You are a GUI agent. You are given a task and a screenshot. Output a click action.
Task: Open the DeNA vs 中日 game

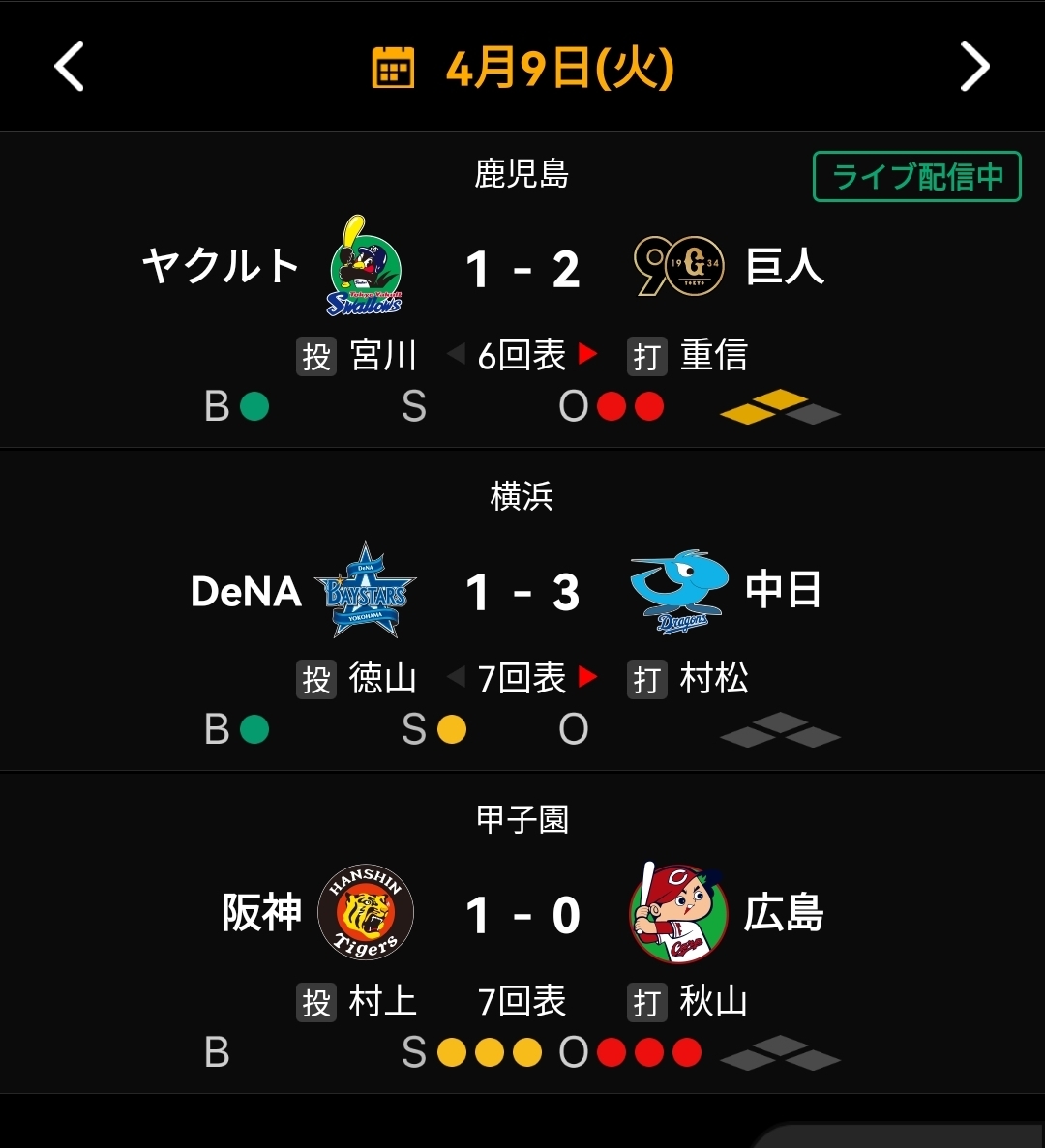coord(522,609)
